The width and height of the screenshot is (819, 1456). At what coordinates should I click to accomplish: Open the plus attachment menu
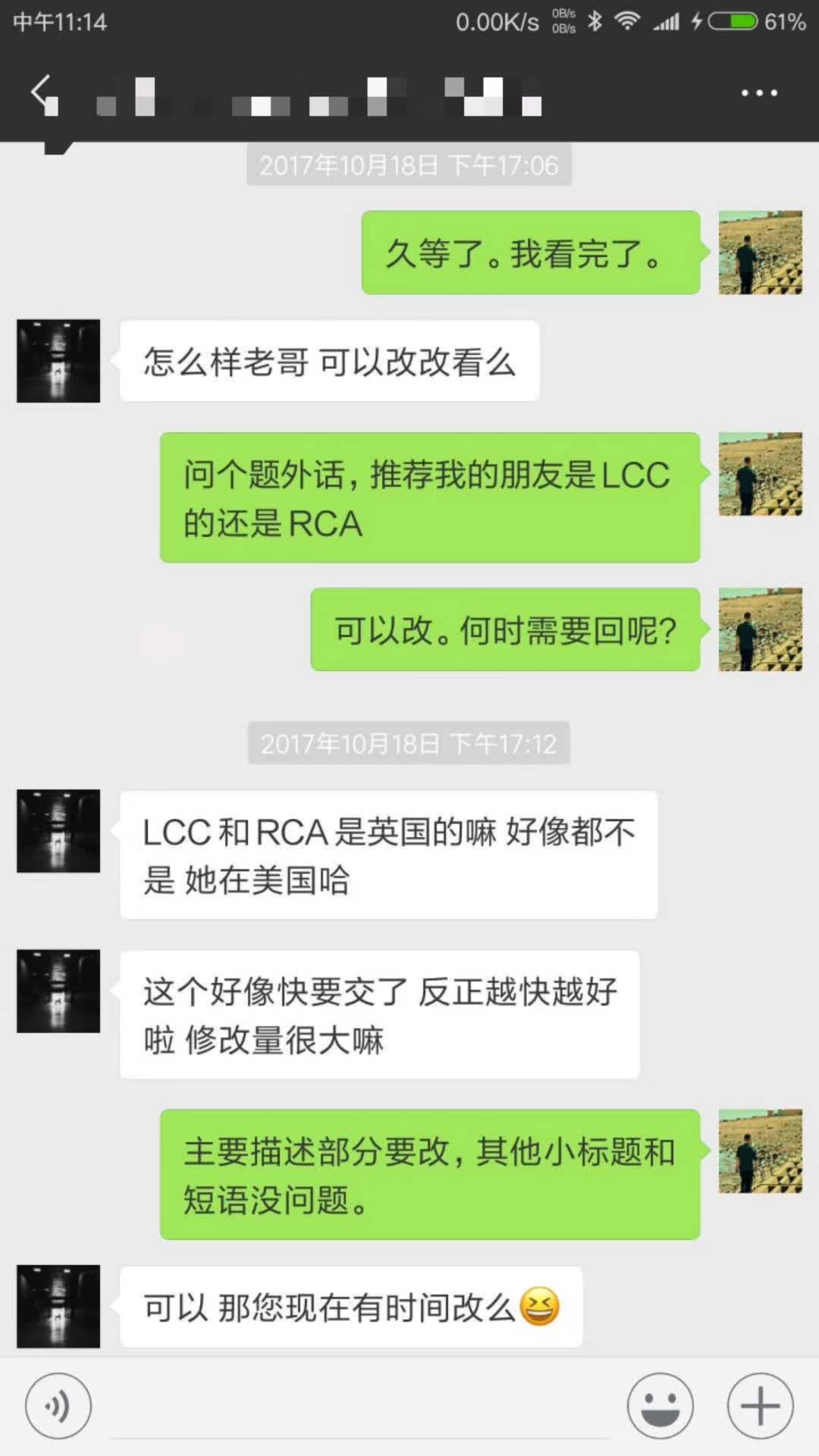[760, 1406]
